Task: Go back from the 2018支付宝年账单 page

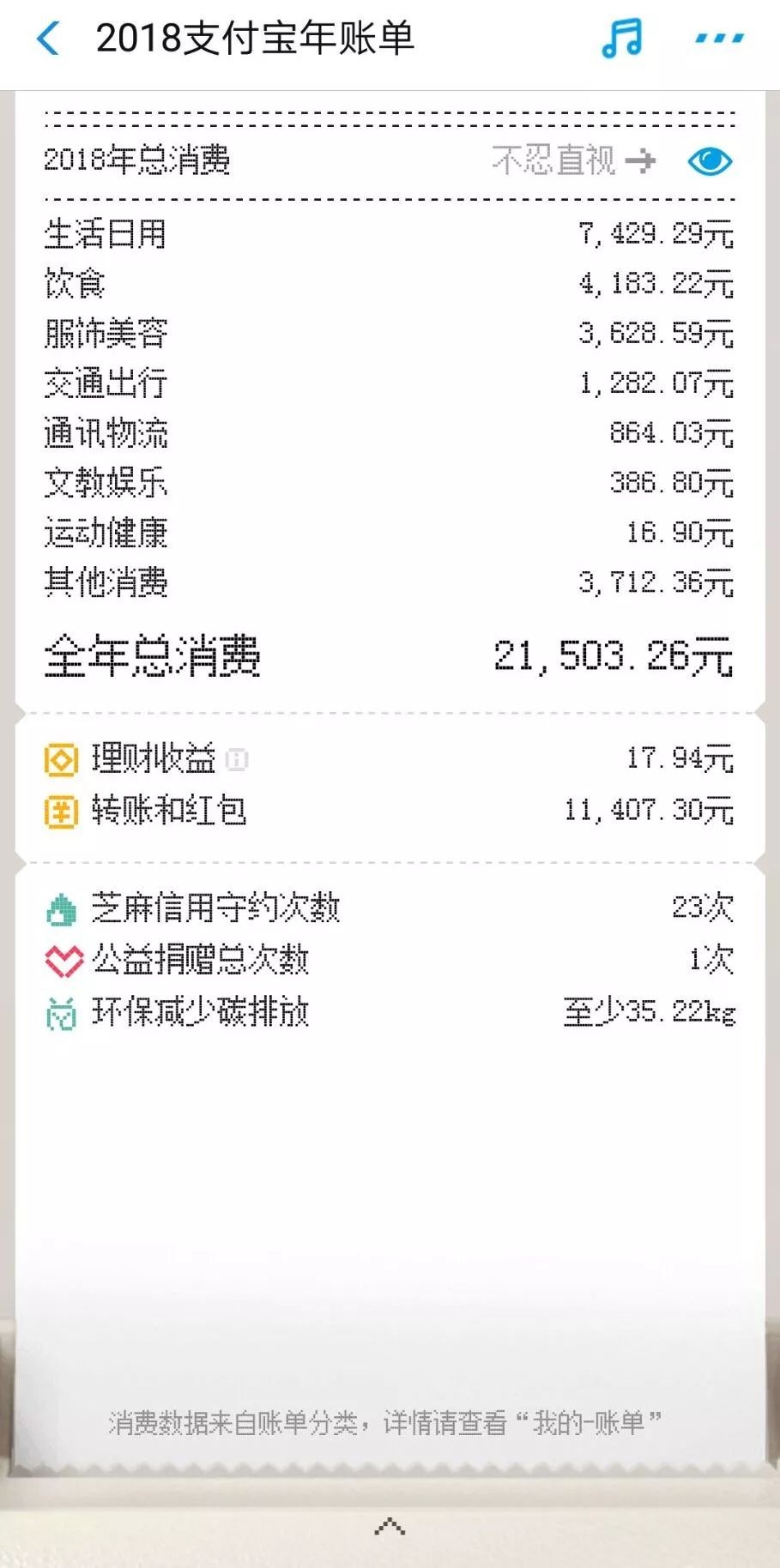Action: point(48,39)
